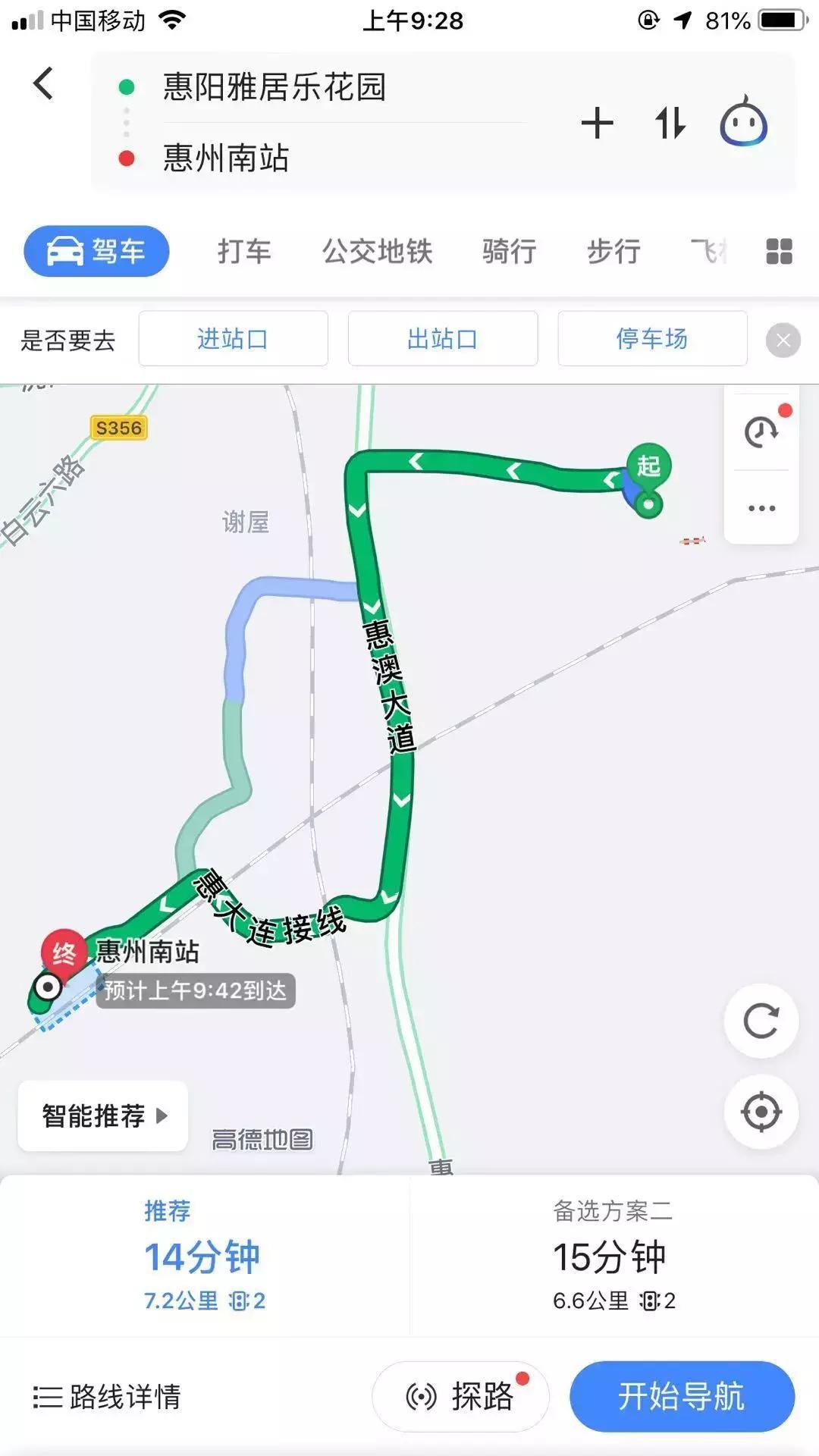Open 路线详情 route details

coord(107,1396)
